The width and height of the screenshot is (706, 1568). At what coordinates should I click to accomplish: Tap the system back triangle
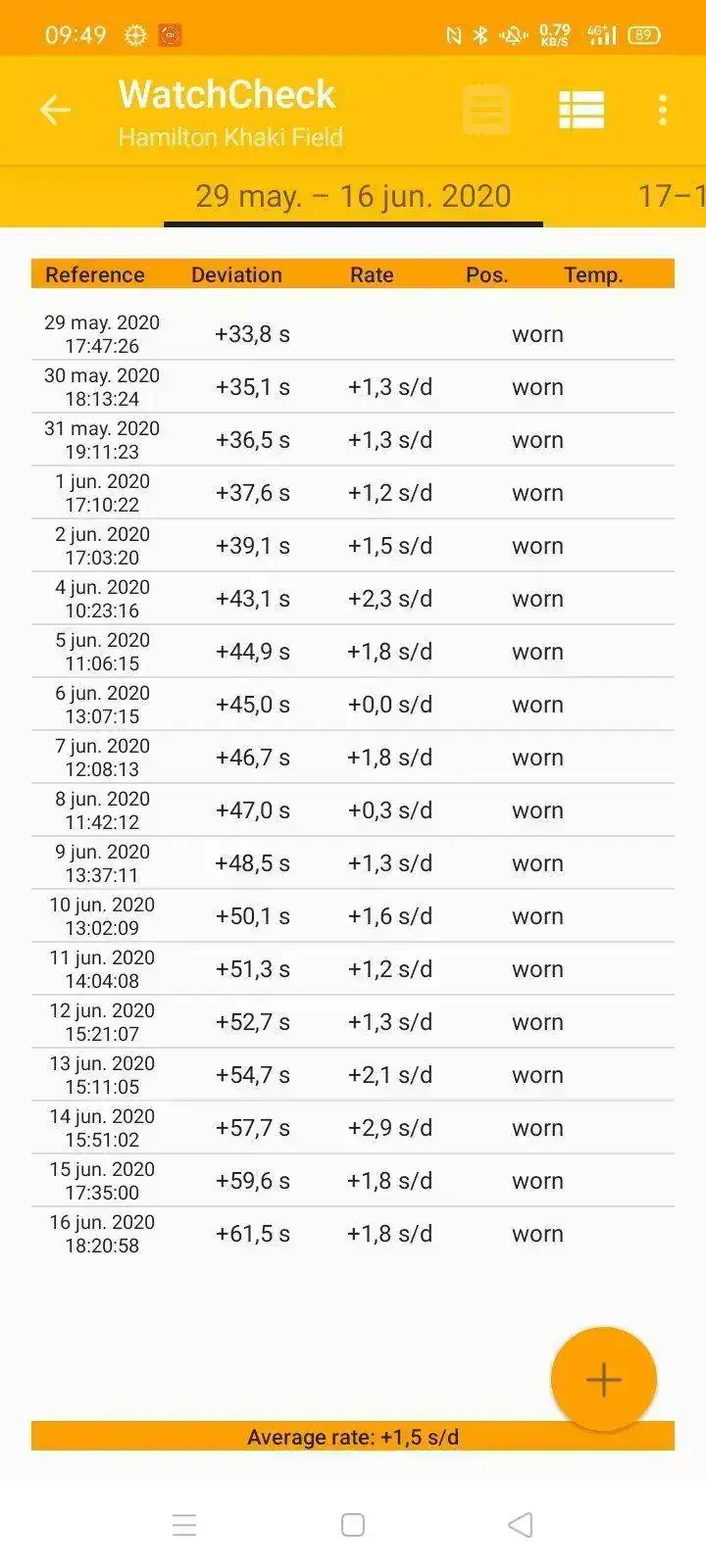(x=521, y=1525)
